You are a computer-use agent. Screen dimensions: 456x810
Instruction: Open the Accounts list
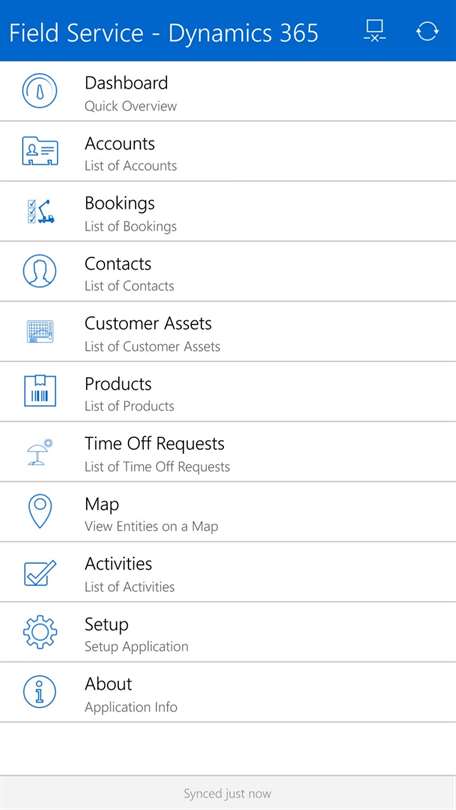pos(228,151)
